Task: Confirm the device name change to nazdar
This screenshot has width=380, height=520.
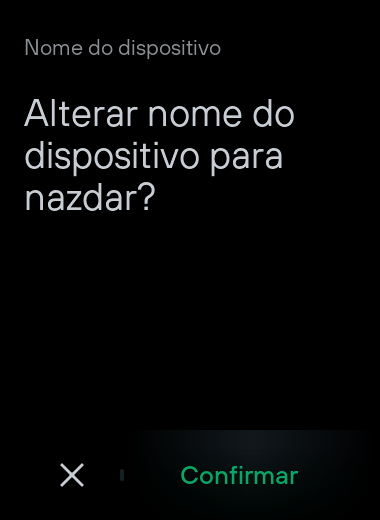Action: coord(239,475)
